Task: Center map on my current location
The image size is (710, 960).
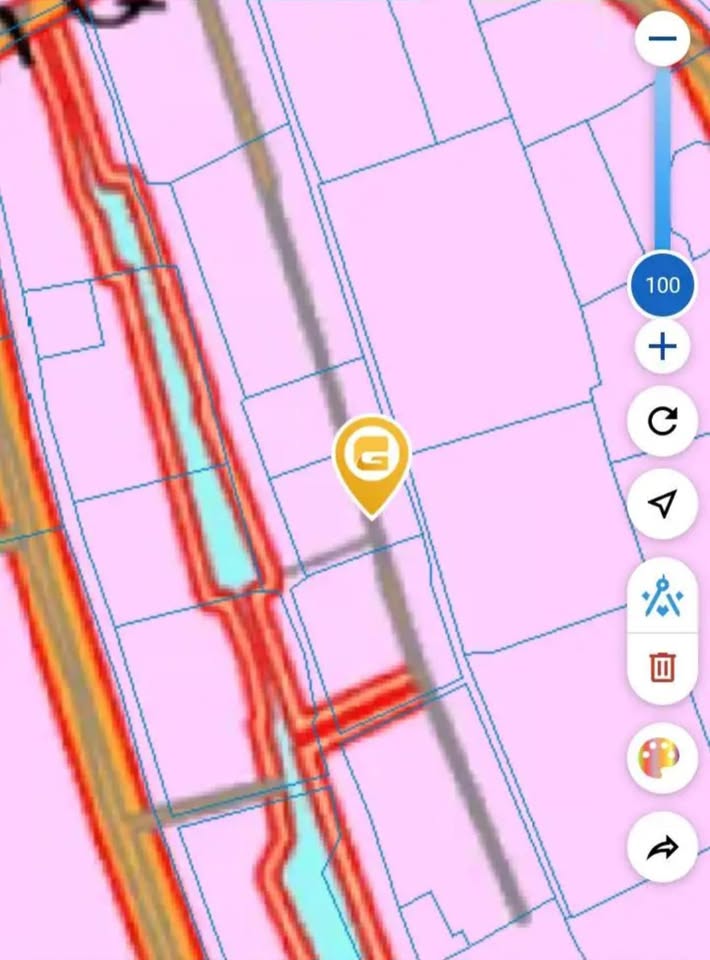Action: pyautogui.click(x=662, y=504)
